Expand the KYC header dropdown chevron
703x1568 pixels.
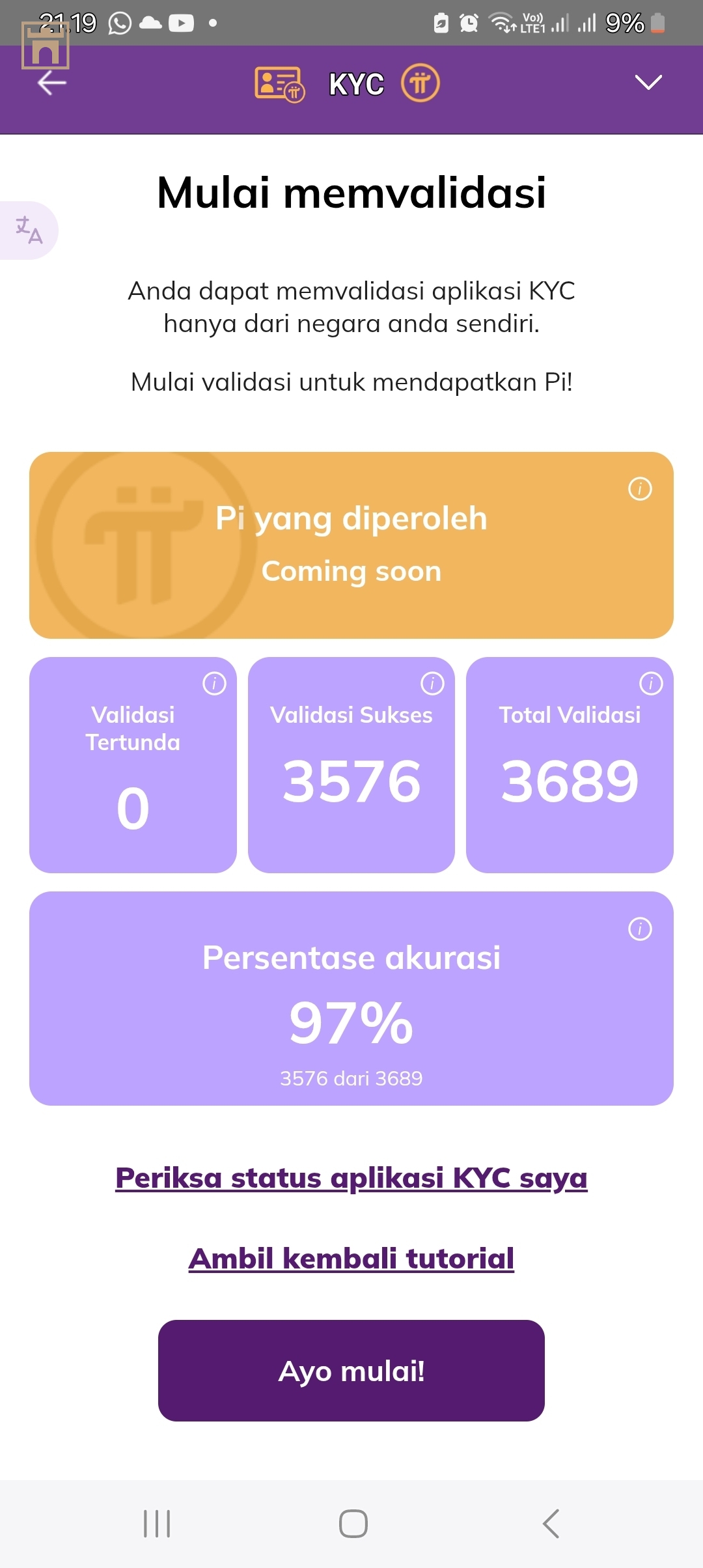[x=648, y=83]
